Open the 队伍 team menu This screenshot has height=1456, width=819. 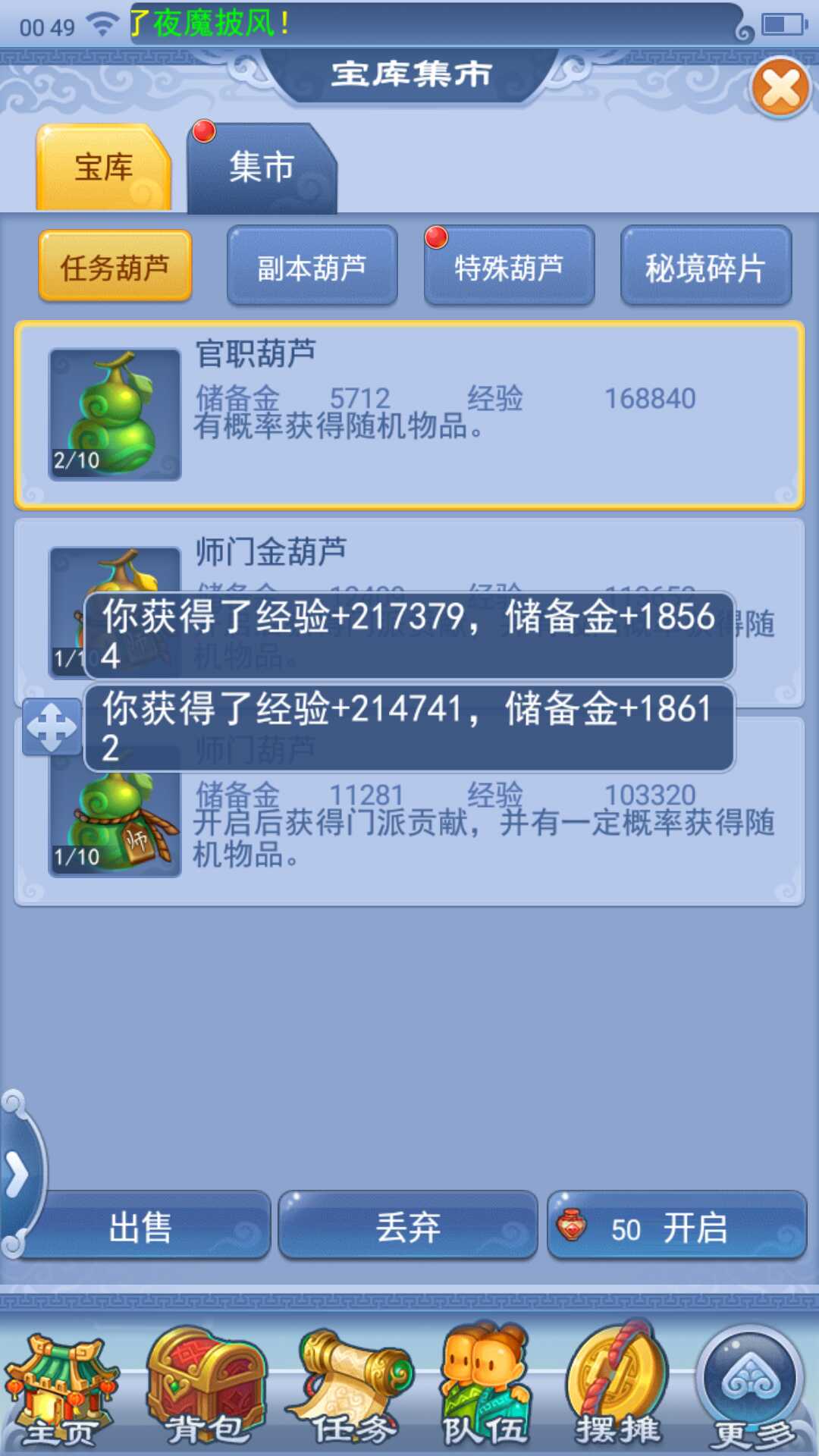coord(485,1392)
